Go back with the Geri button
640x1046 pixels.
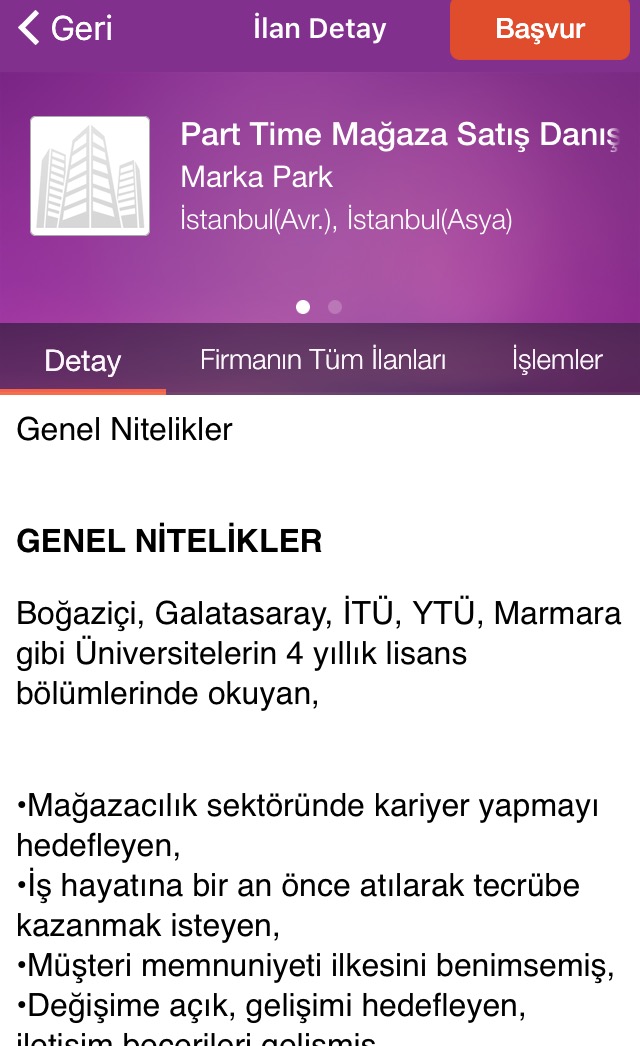click(x=66, y=29)
